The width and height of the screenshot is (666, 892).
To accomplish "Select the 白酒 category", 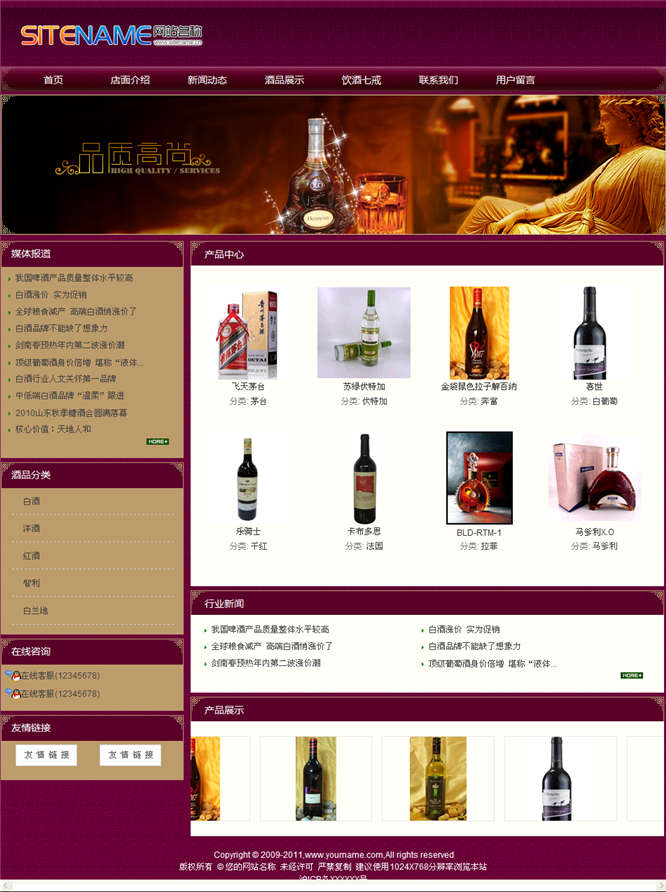I will pyautogui.click(x=32, y=501).
